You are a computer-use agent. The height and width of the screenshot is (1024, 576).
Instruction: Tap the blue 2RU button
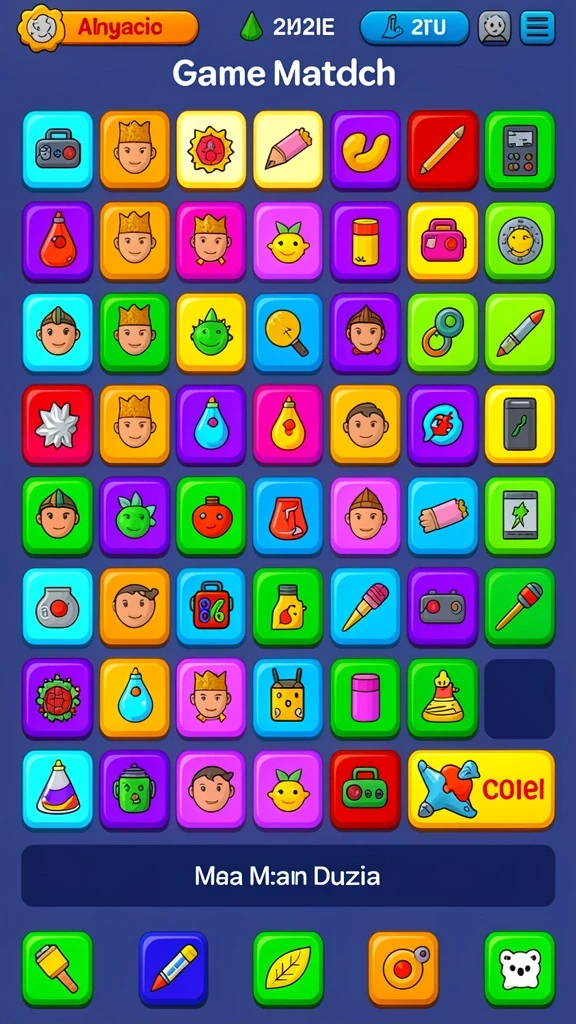[415, 27]
